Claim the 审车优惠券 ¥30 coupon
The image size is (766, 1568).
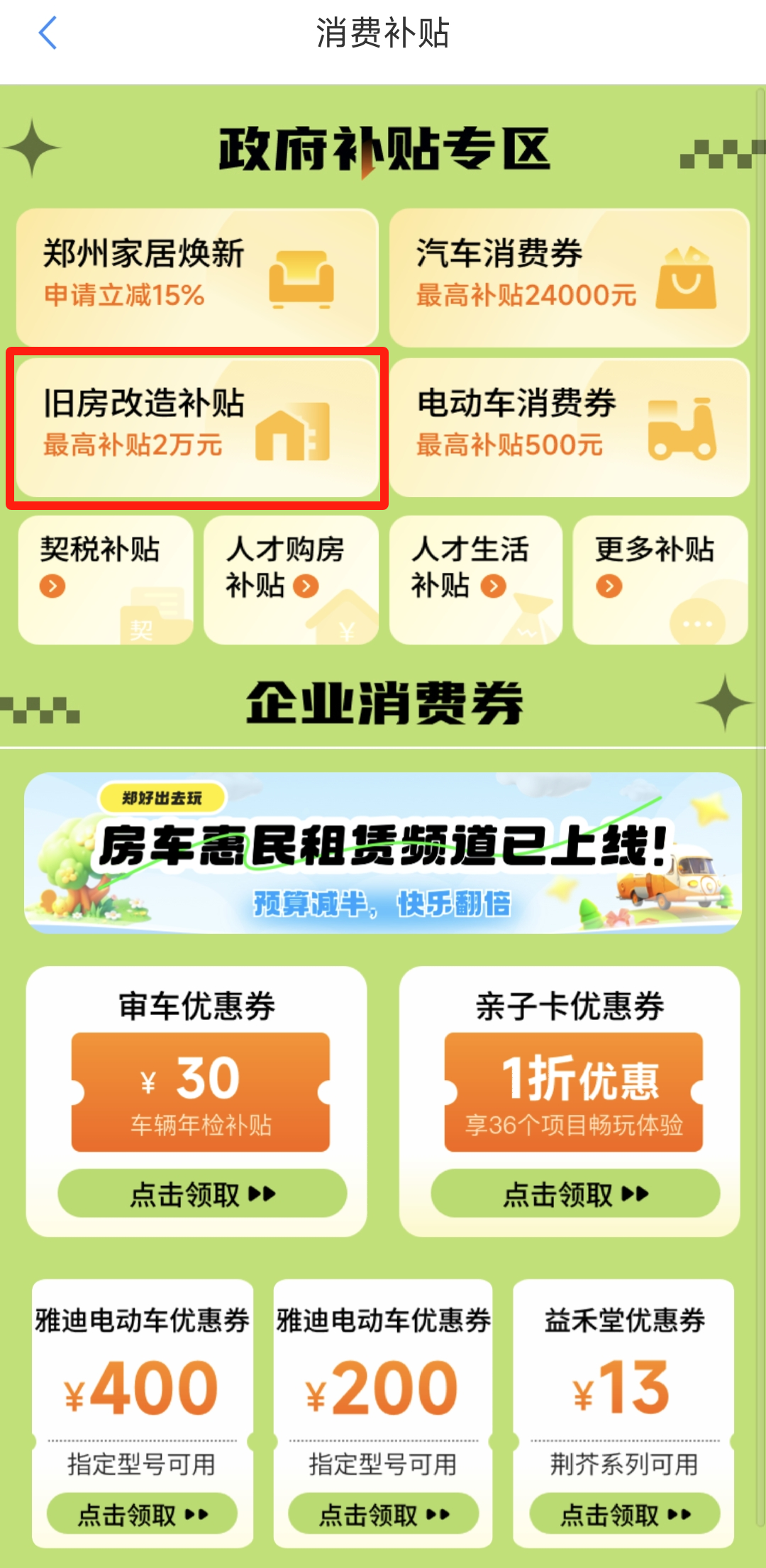tap(202, 1194)
